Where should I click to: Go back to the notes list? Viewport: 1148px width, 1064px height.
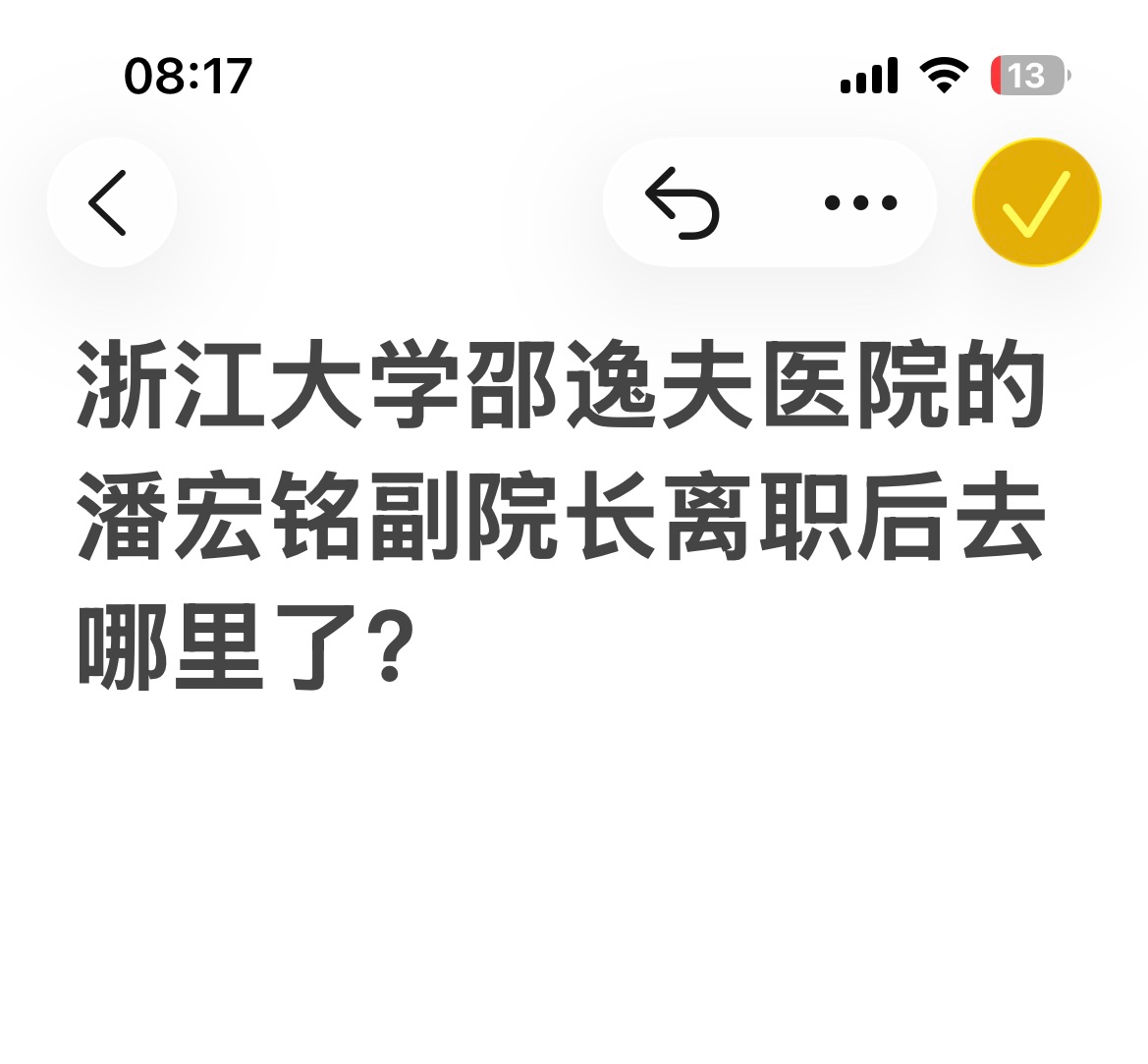click(111, 203)
